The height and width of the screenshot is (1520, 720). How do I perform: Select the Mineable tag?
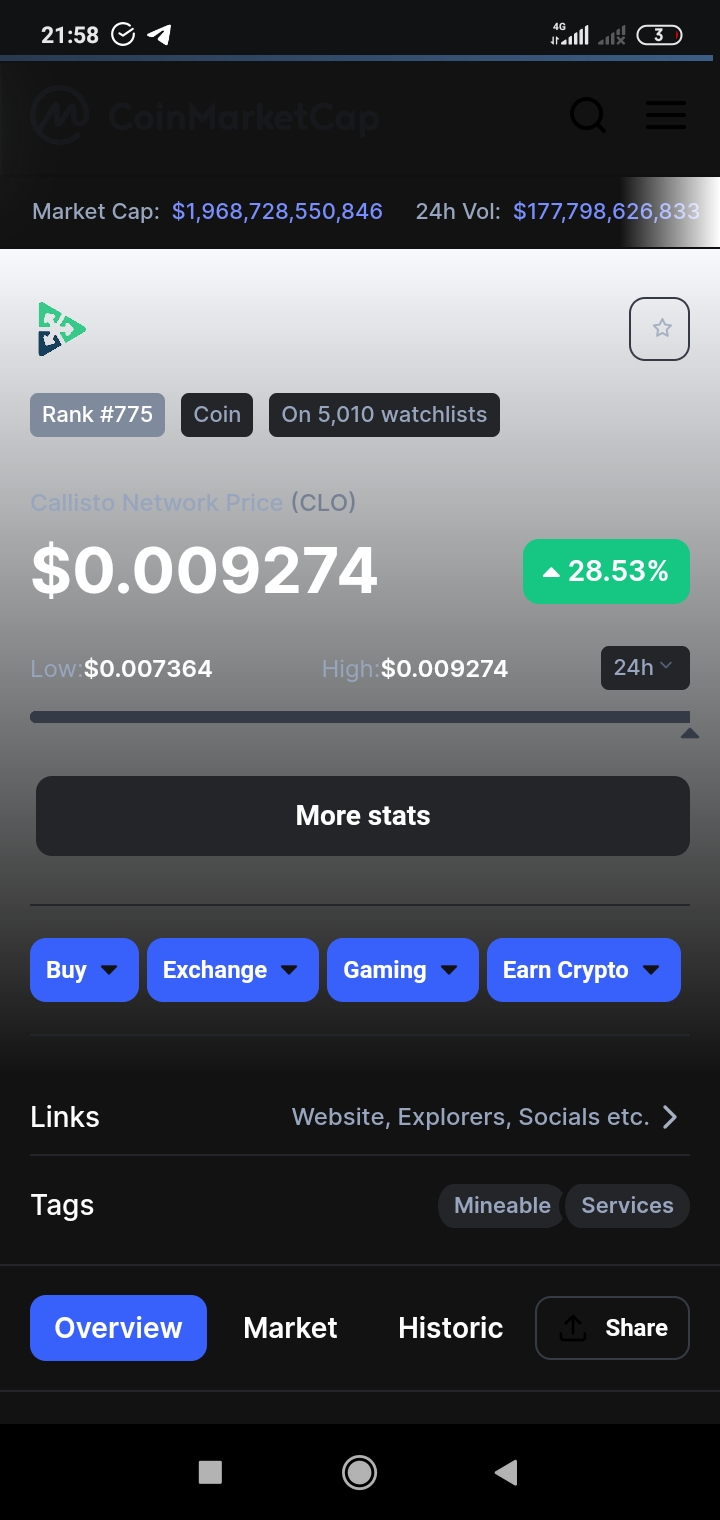pyautogui.click(x=501, y=1205)
